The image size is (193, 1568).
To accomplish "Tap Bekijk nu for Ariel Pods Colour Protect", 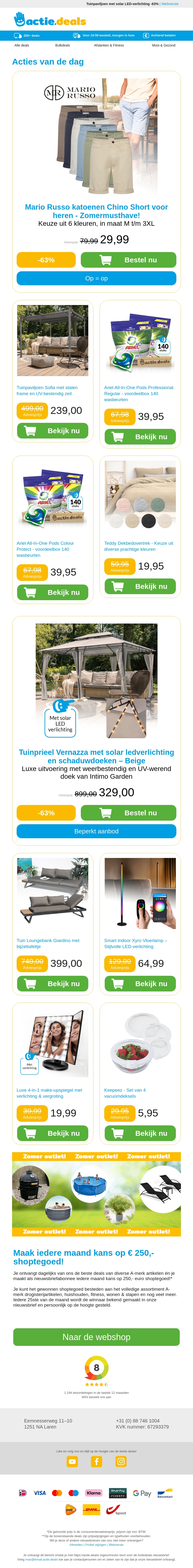I will click(x=52, y=592).
